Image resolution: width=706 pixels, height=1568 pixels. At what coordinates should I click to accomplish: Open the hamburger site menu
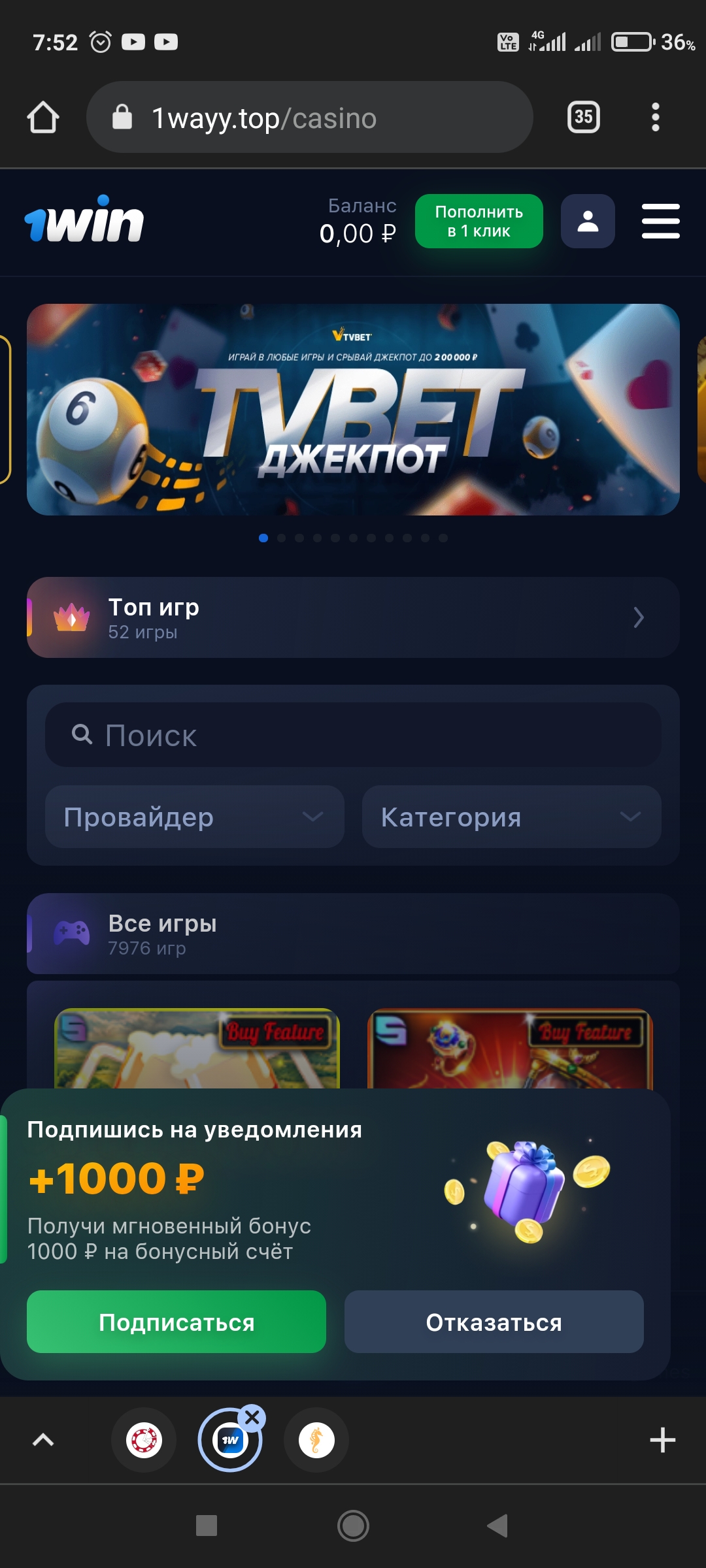point(660,221)
